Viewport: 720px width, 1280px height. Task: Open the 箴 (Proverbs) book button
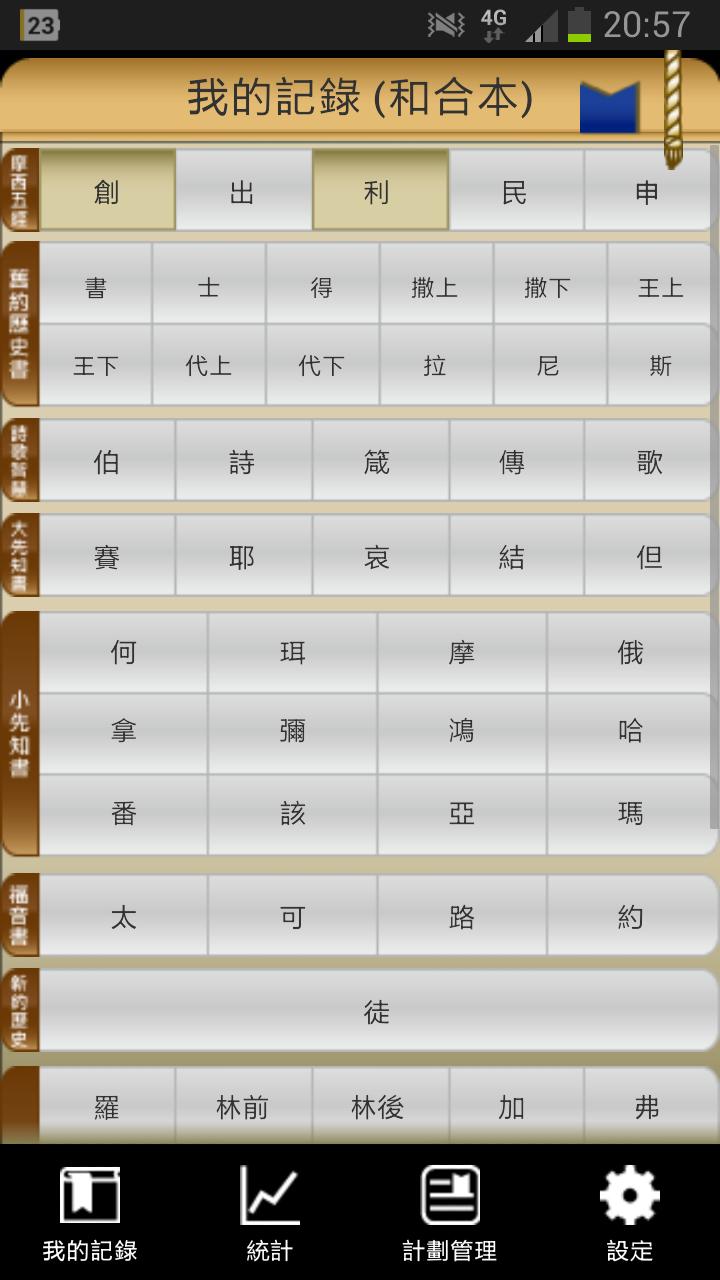point(378,462)
